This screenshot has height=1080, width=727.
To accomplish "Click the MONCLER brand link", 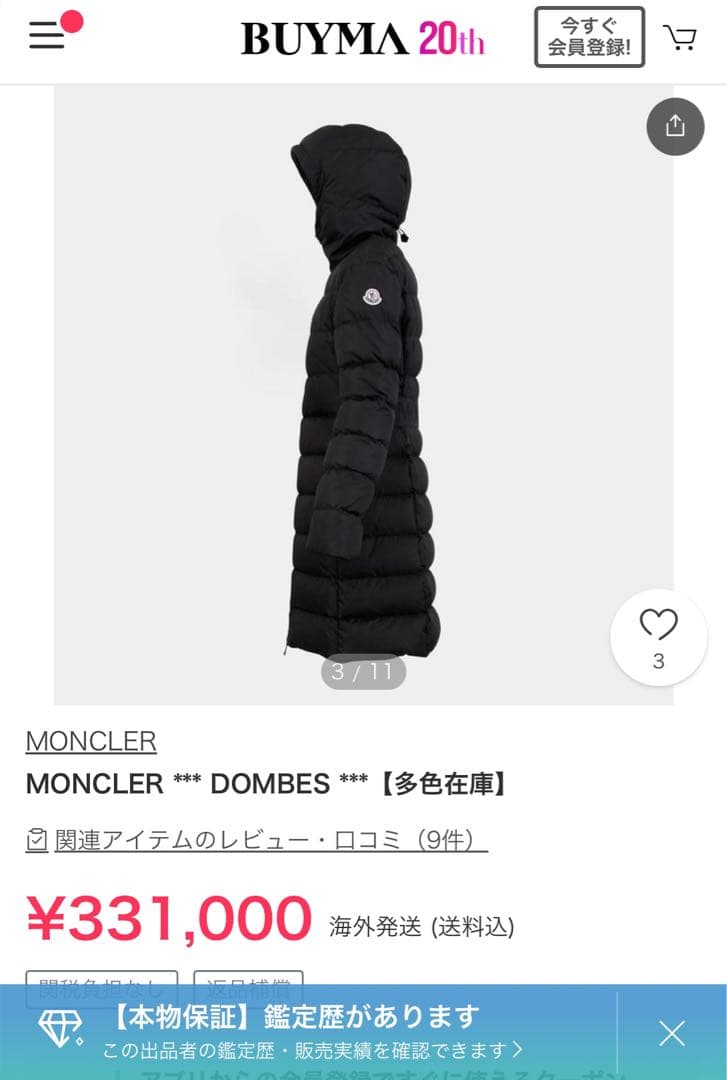I will tap(91, 741).
